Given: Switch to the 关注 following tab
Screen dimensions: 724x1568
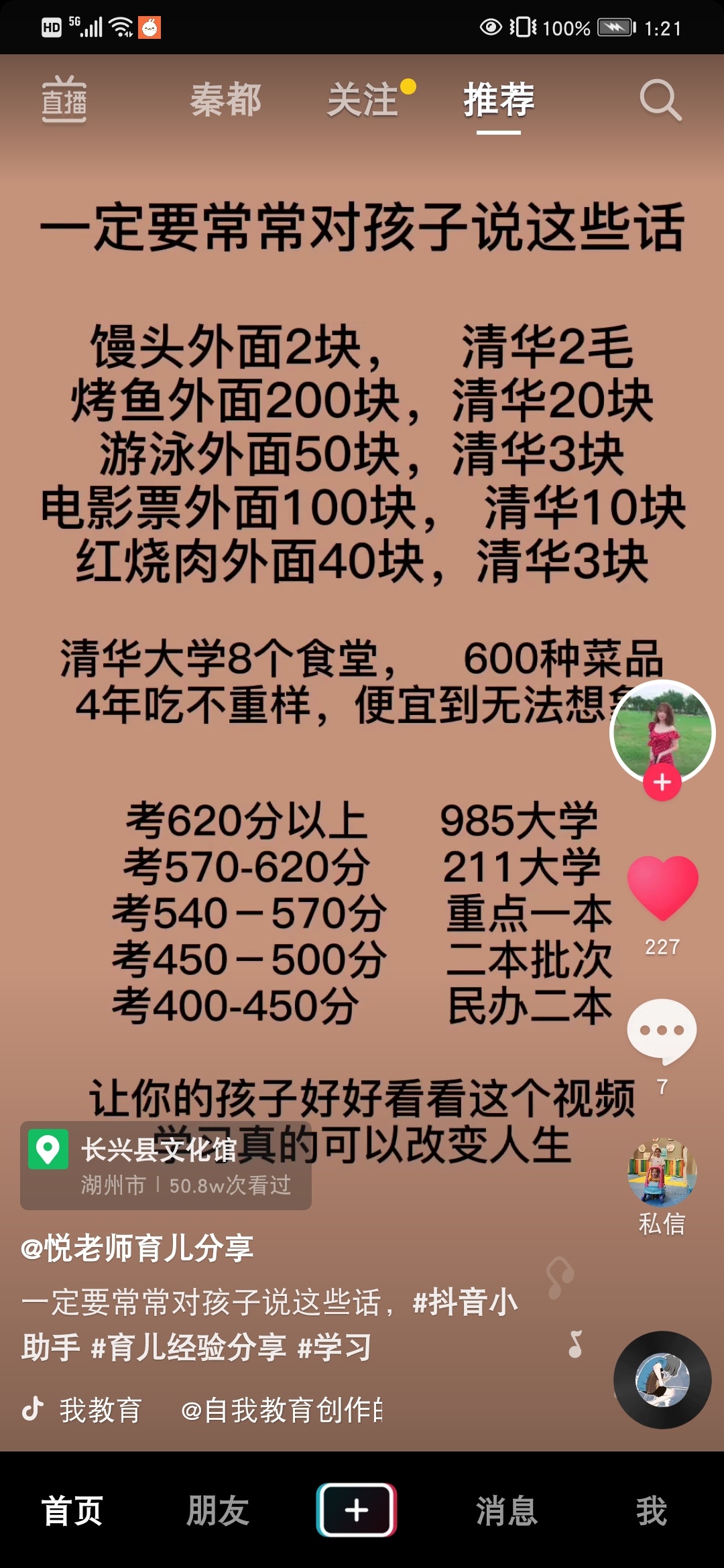Looking at the screenshot, I should click(x=363, y=101).
